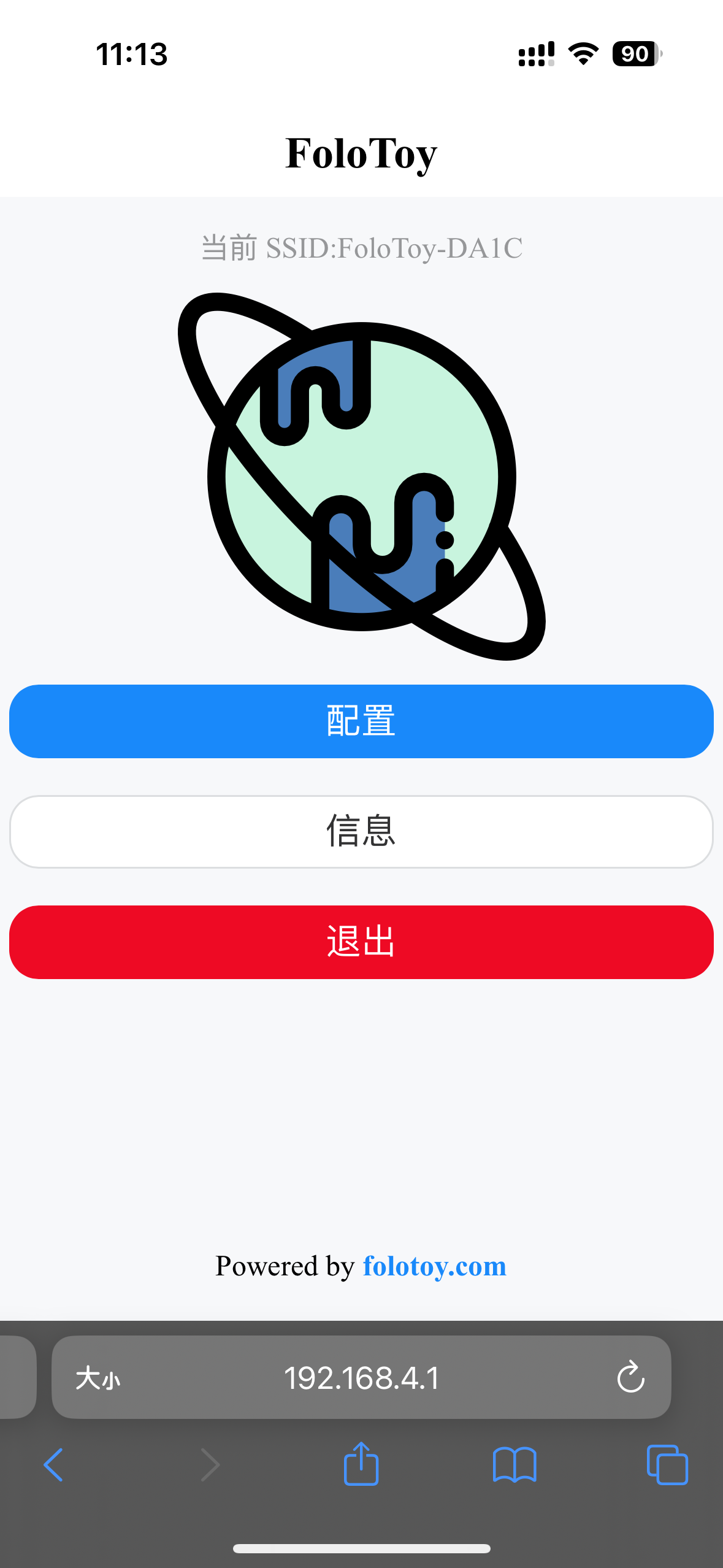Open the 大小 text size menu
This screenshot has width=723, height=1568.
point(98,1378)
